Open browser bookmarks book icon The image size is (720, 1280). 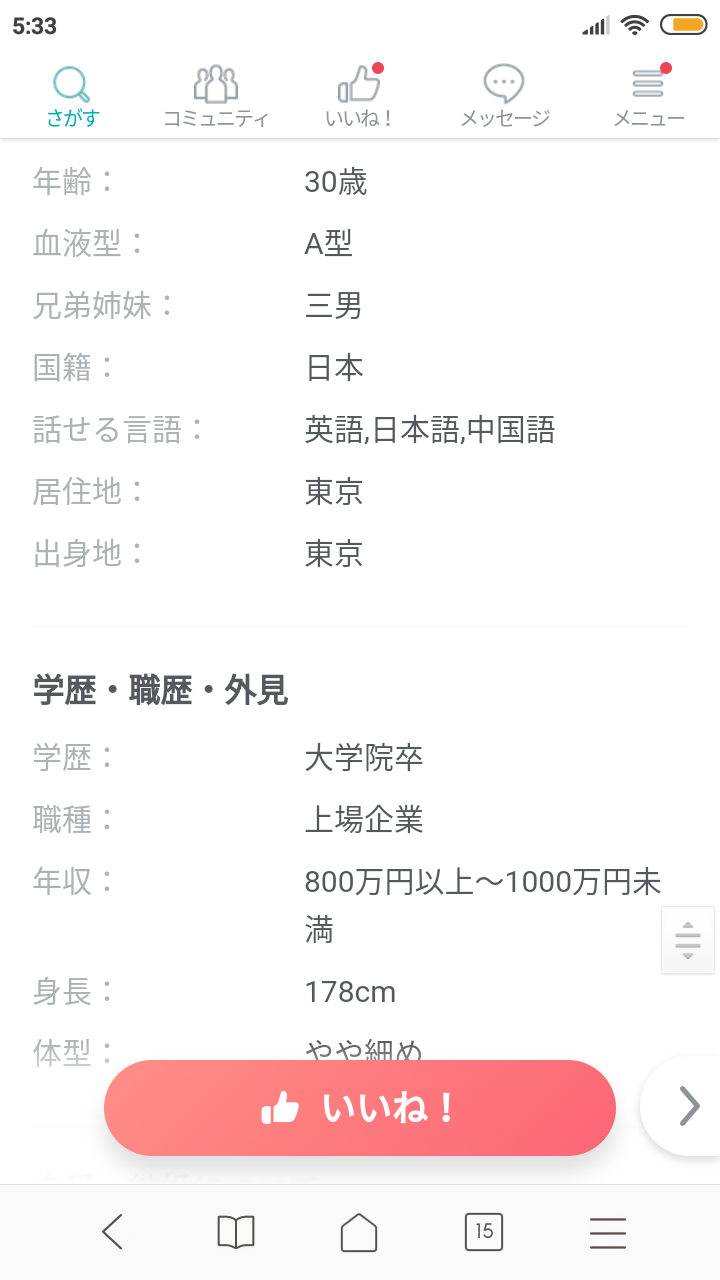tap(236, 1232)
